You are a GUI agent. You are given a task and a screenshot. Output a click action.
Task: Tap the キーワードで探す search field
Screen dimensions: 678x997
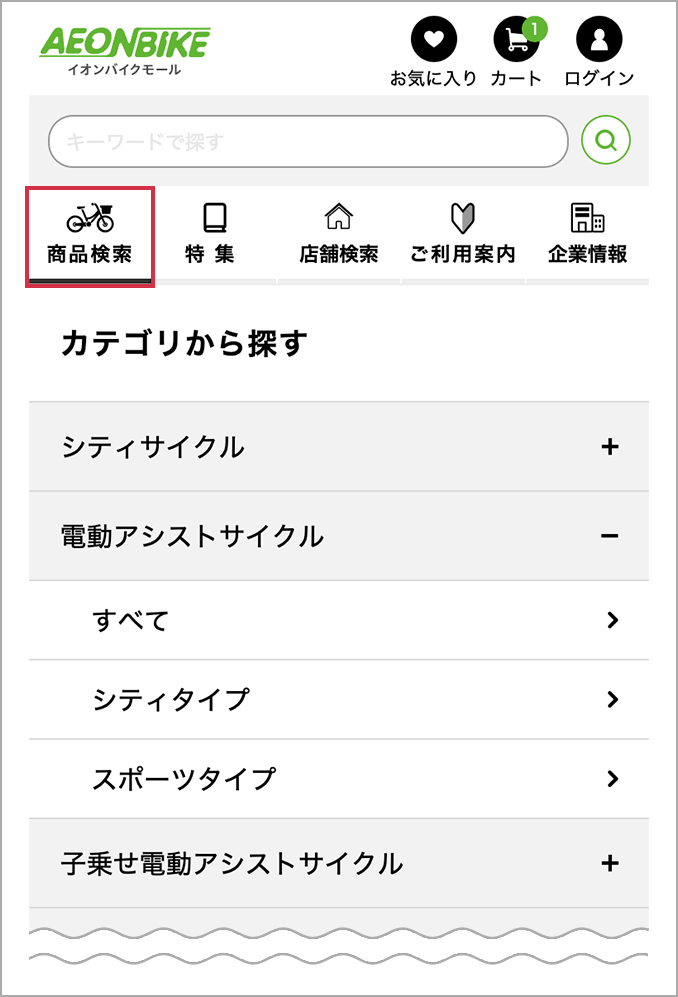point(308,142)
